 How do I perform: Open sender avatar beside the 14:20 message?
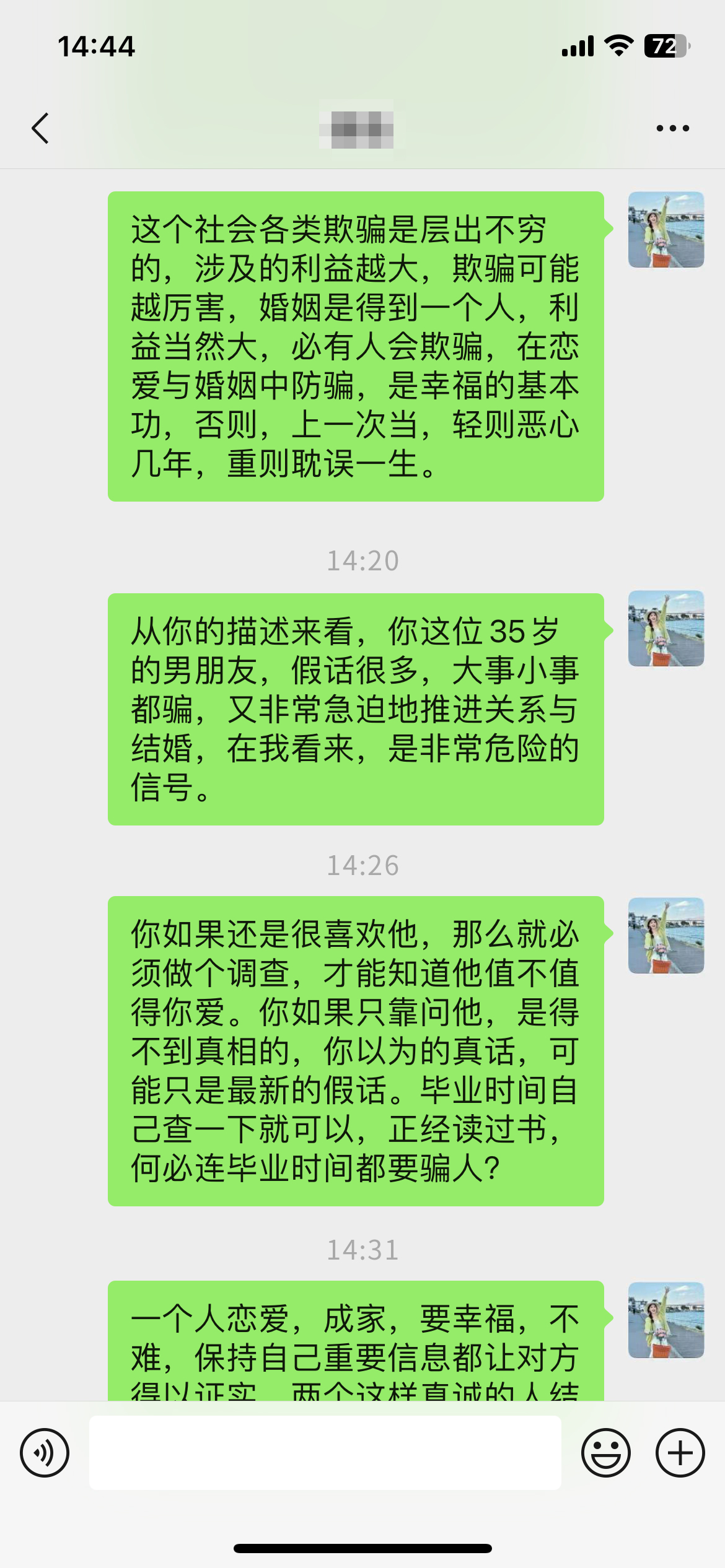[666, 629]
